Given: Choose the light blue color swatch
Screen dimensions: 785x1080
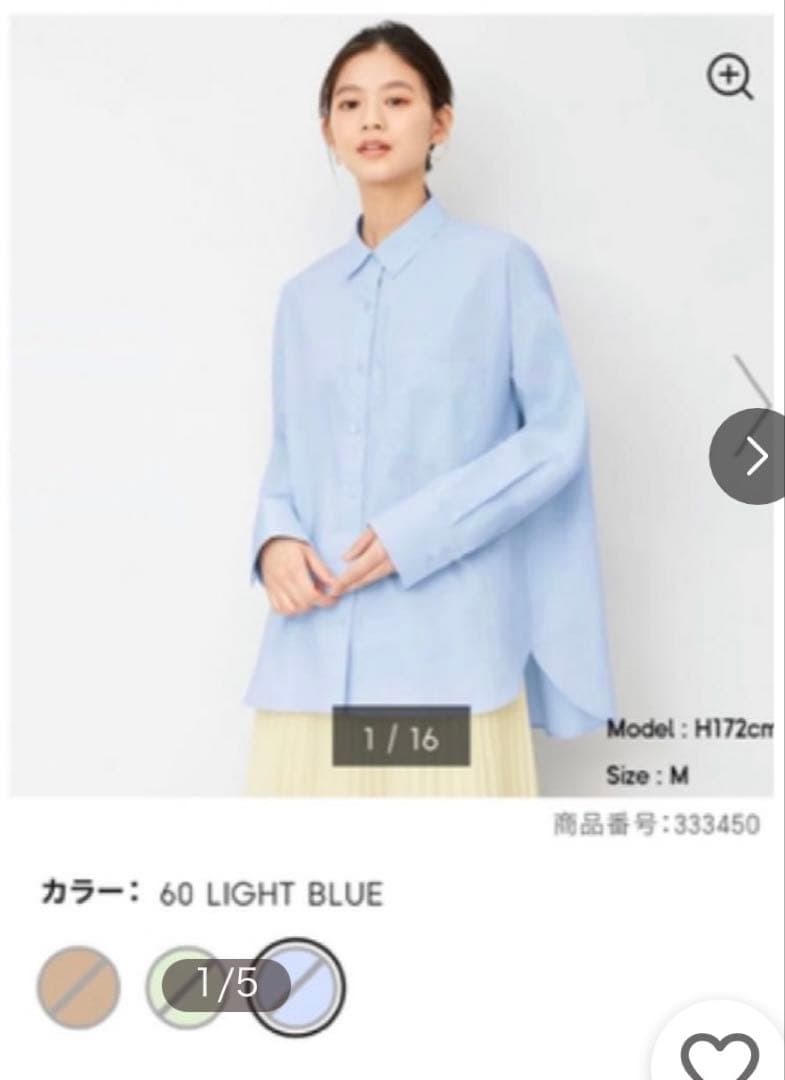Looking at the screenshot, I should pos(297,987).
